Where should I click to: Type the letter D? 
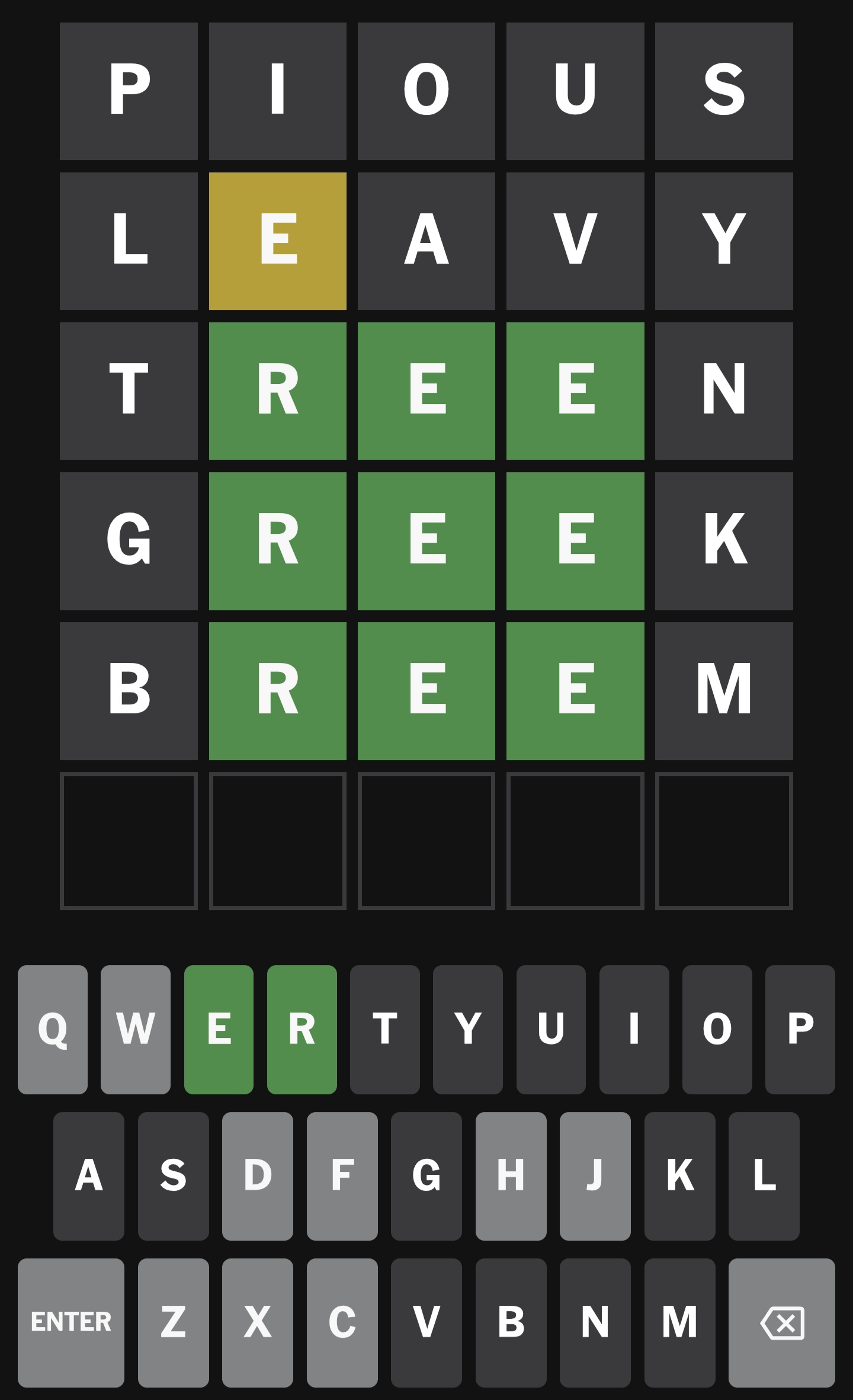[x=258, y=1176]
